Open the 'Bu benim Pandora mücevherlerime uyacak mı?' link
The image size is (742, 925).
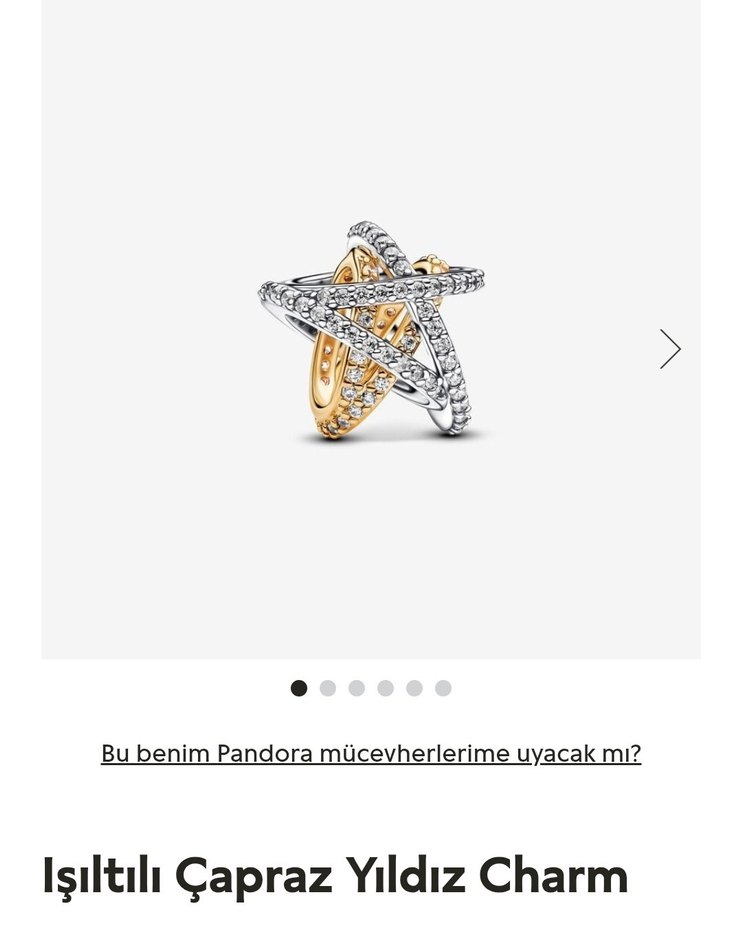[371, 753]
